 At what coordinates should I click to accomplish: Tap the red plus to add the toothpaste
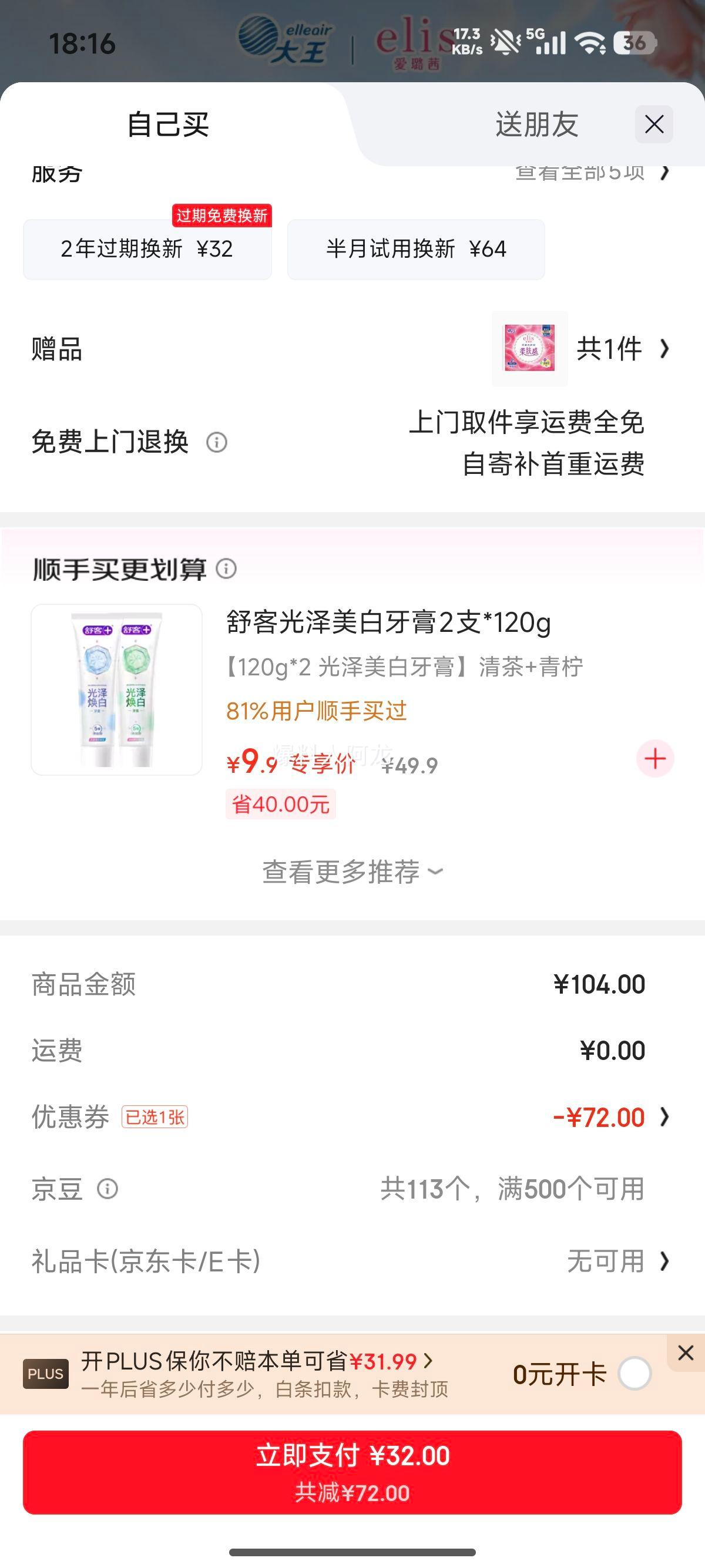coord(654,758)
